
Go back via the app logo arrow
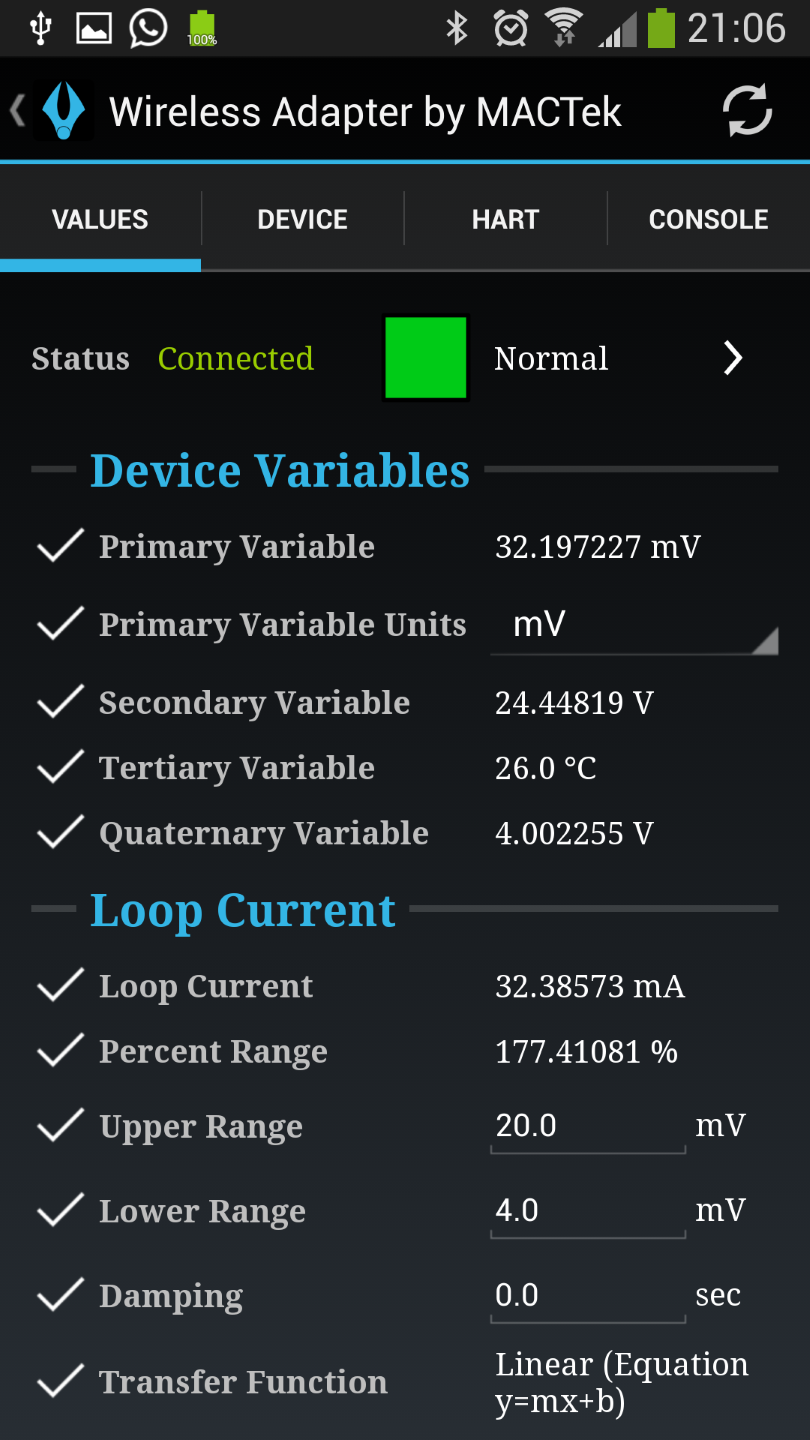point(50,111)
